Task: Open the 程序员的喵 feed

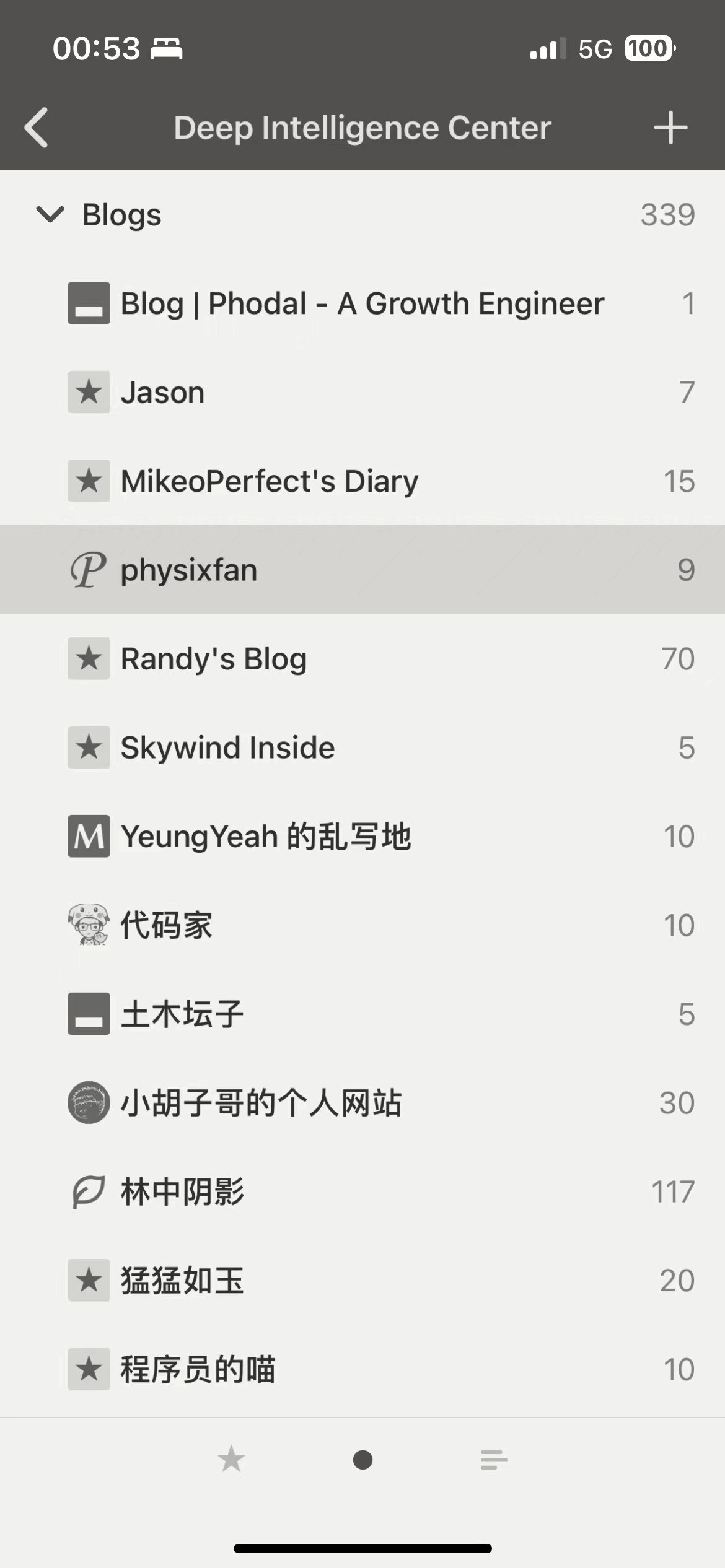Action: tap(198, 1369)
